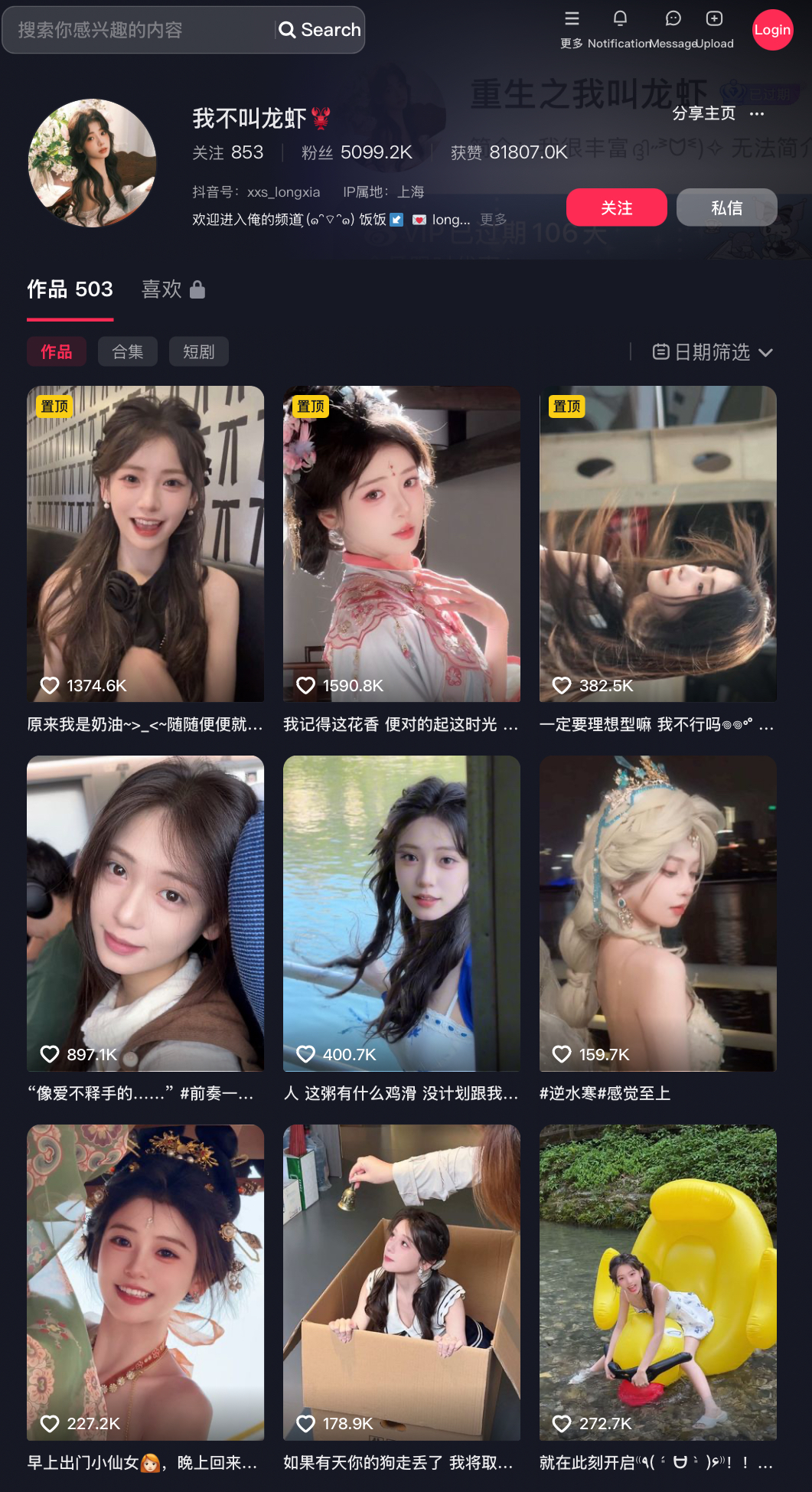The width and height of the screenshot is (812, 1492).
Task: Expand bio with the 更多 link
Action: (x=494, y=220)
